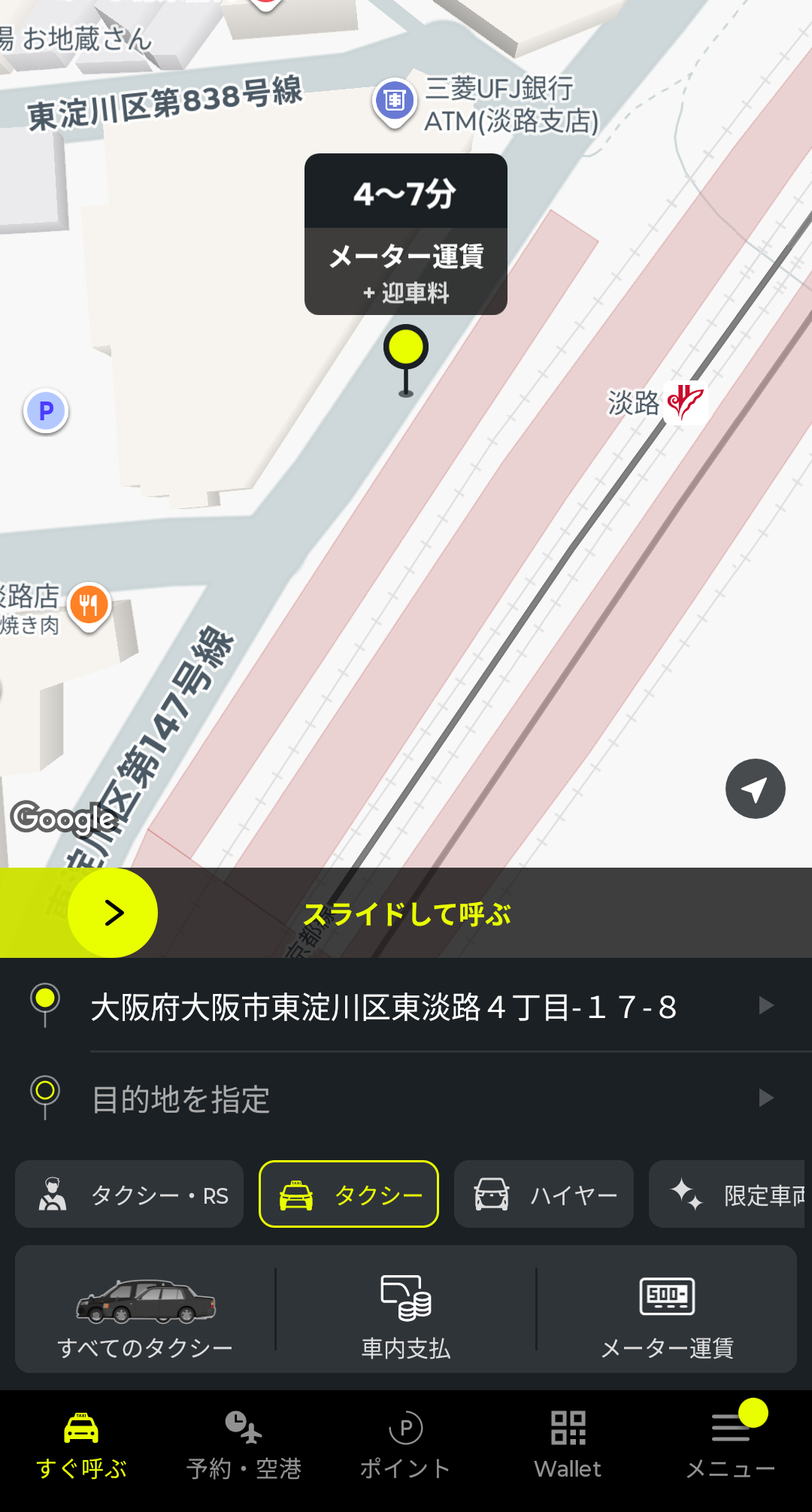Image resolution: width=812 pixels, height=1512 pixels.
Task: Change payment method from 車内支払
Action: (406, 1310)
